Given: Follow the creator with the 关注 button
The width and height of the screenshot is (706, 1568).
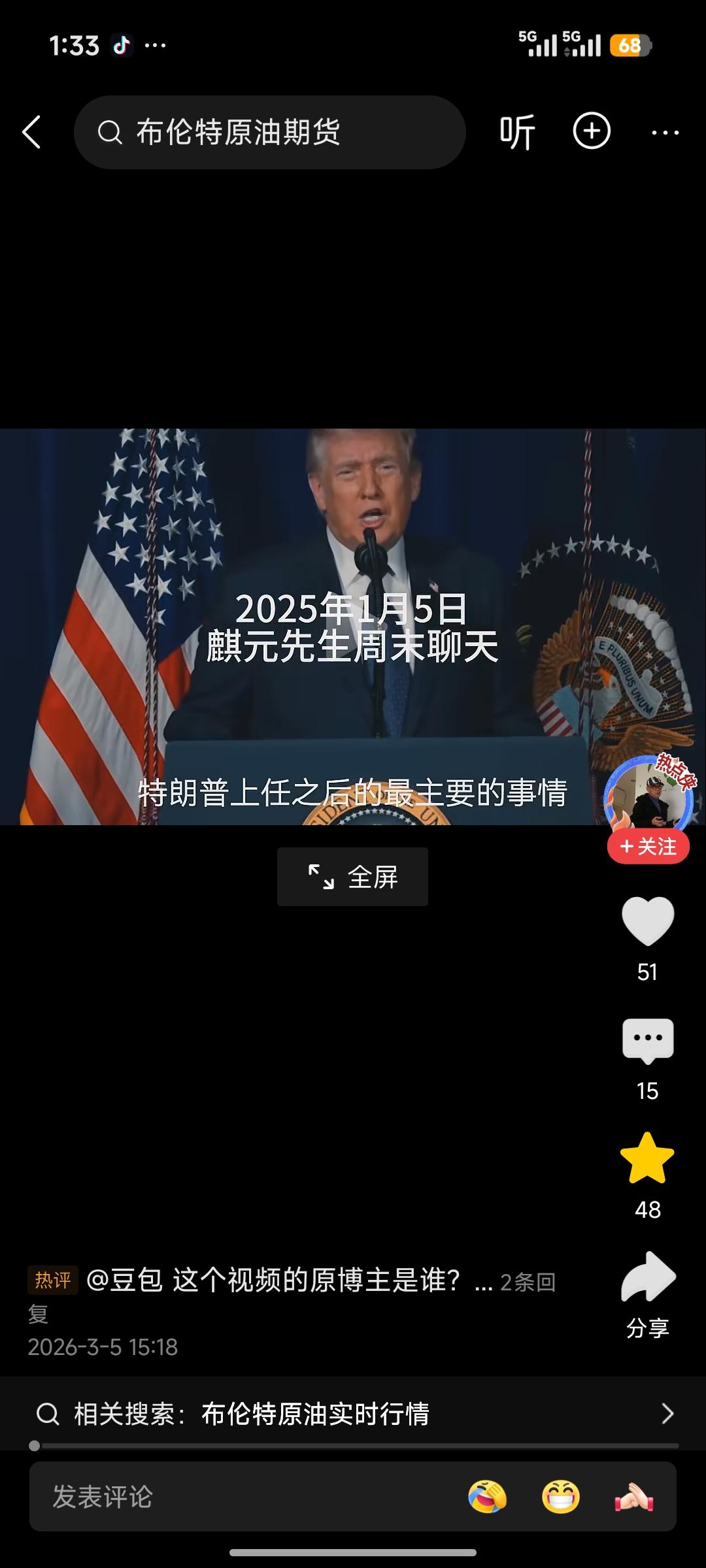Looking at the screenshot, I should click(647, 846).
